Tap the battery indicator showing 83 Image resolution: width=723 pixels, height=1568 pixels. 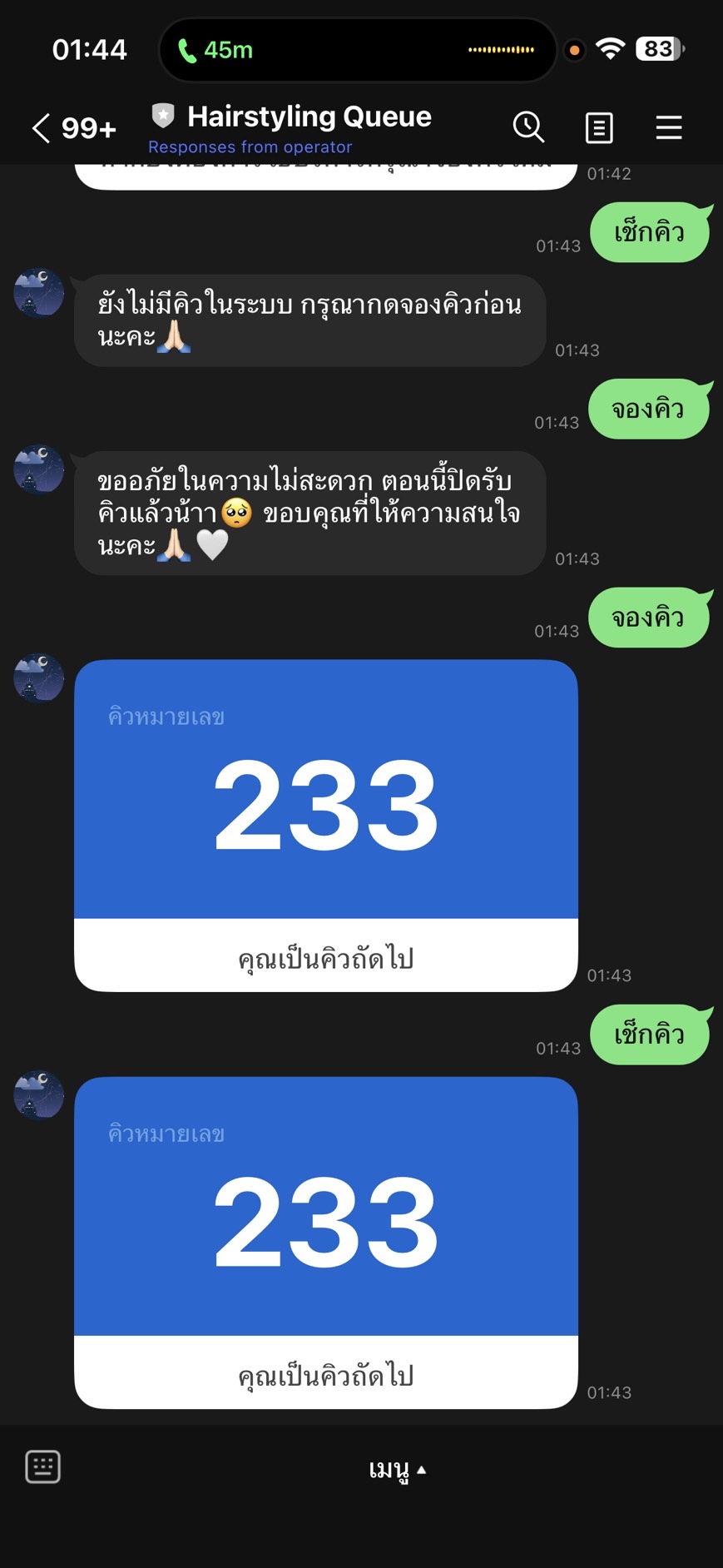[x=658, y=48]
